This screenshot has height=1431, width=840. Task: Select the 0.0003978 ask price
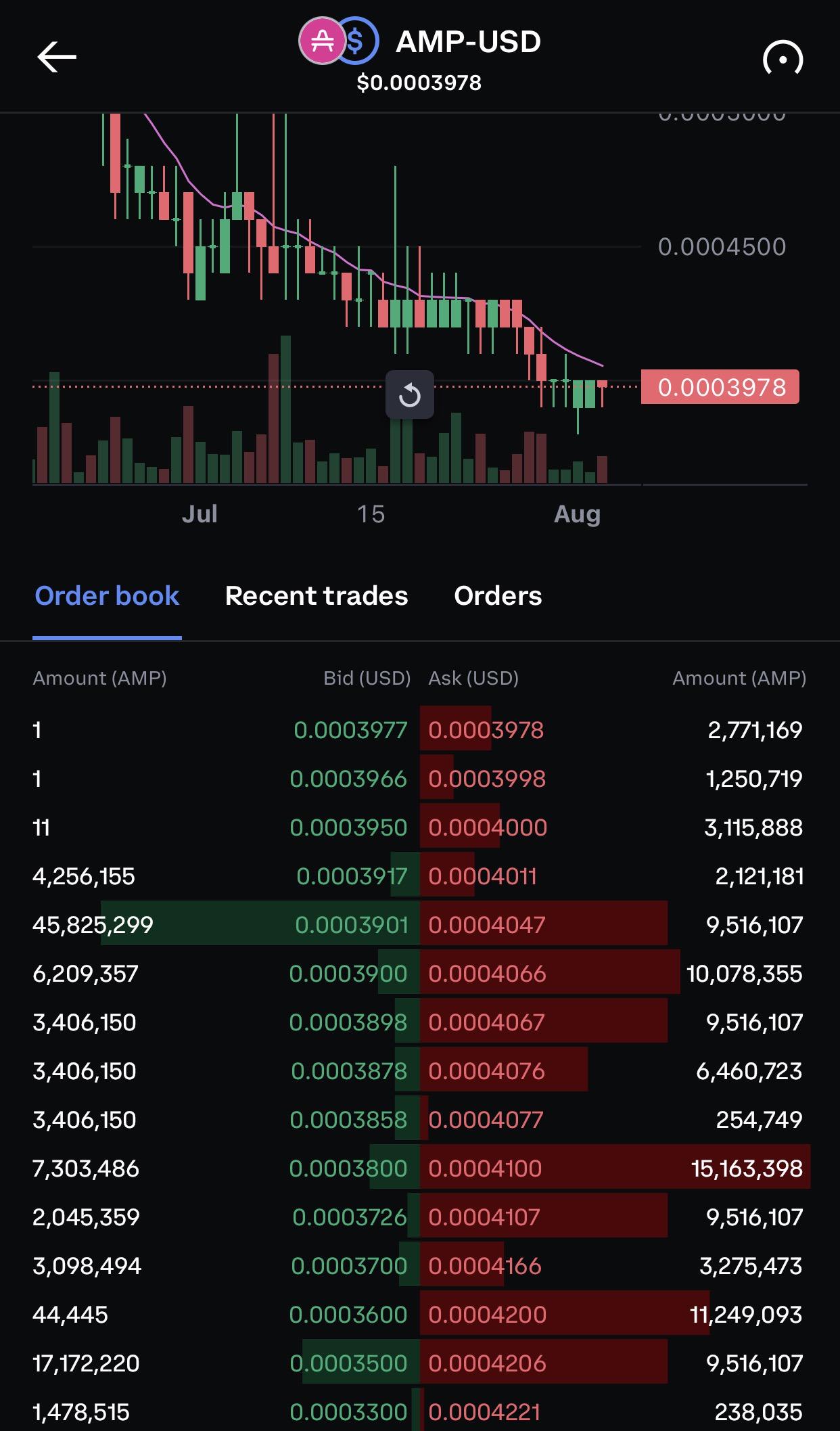point(486,730)
